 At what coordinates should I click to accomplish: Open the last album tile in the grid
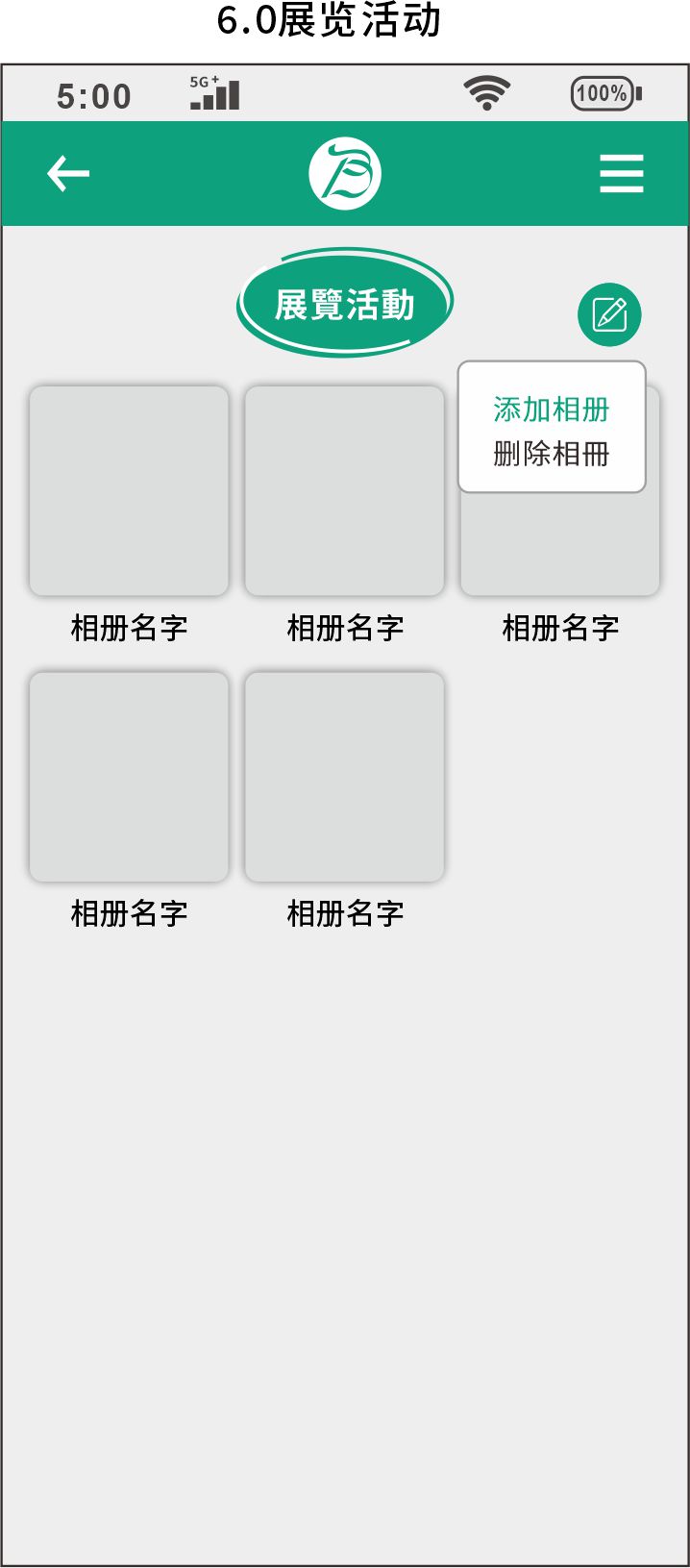[x=344, y=777]
